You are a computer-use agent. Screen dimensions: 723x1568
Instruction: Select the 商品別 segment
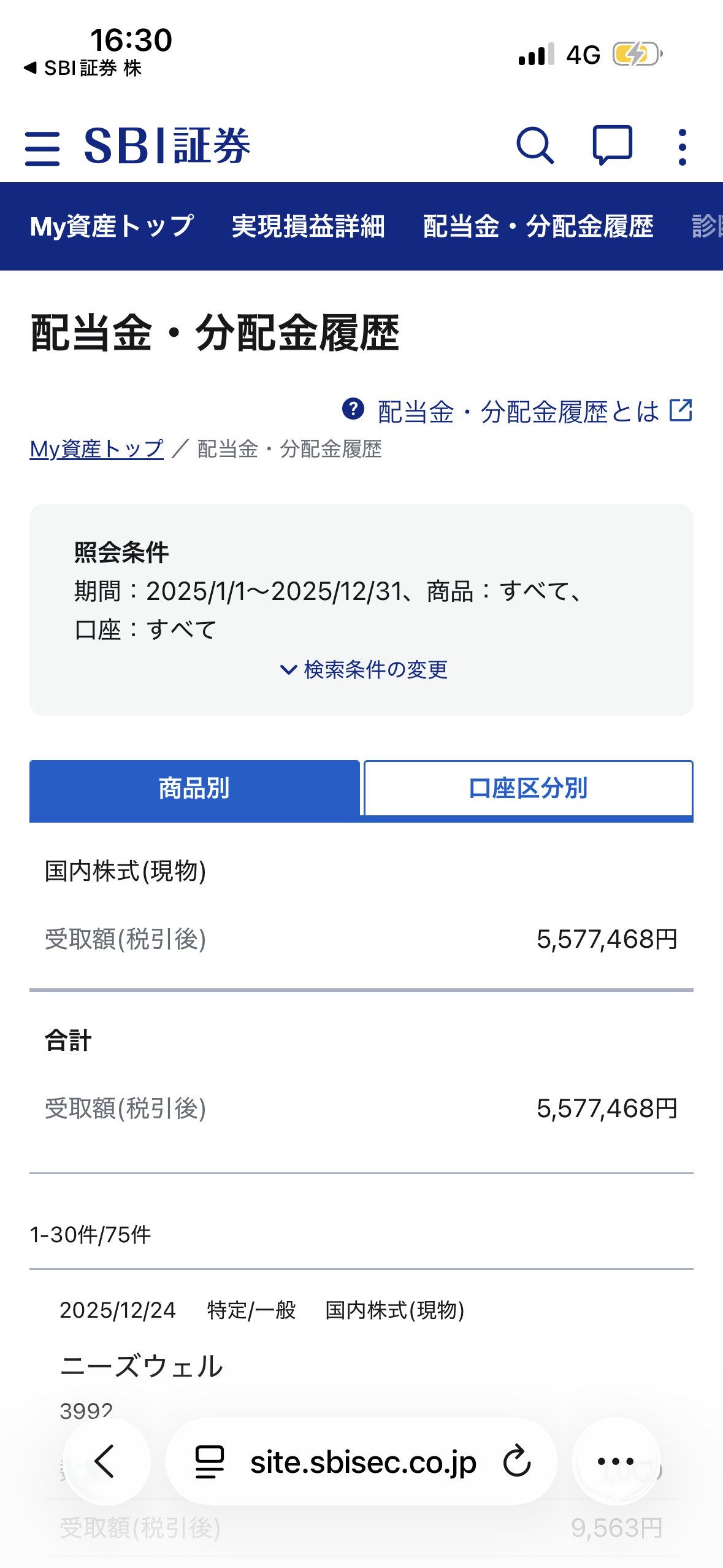(194, 788)
